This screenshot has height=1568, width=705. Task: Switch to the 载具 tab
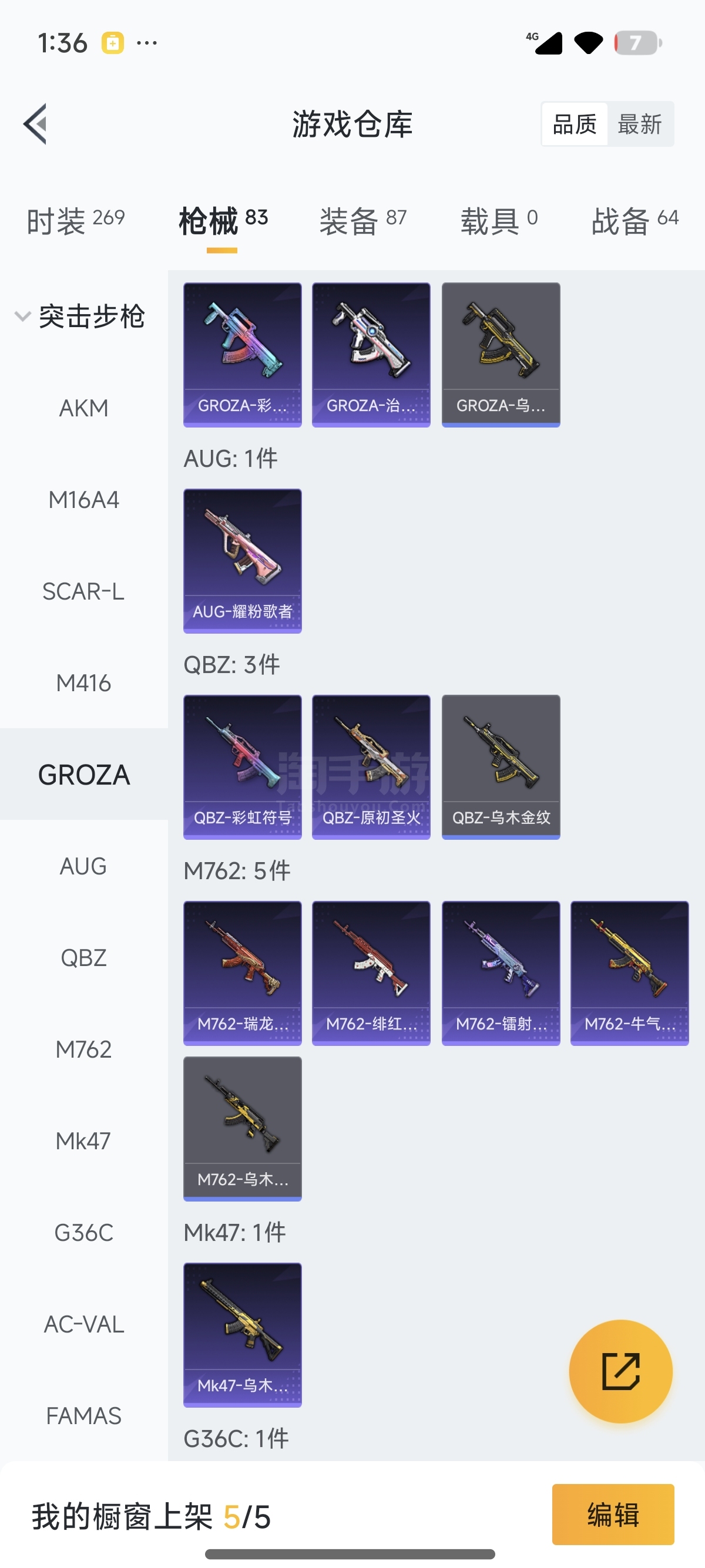(499, 220)
